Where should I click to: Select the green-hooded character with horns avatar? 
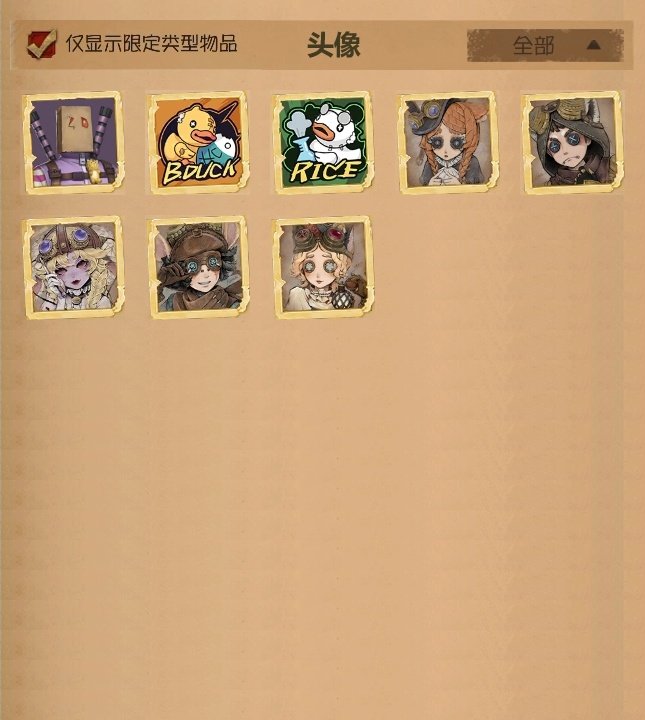(x=573, y=142)
